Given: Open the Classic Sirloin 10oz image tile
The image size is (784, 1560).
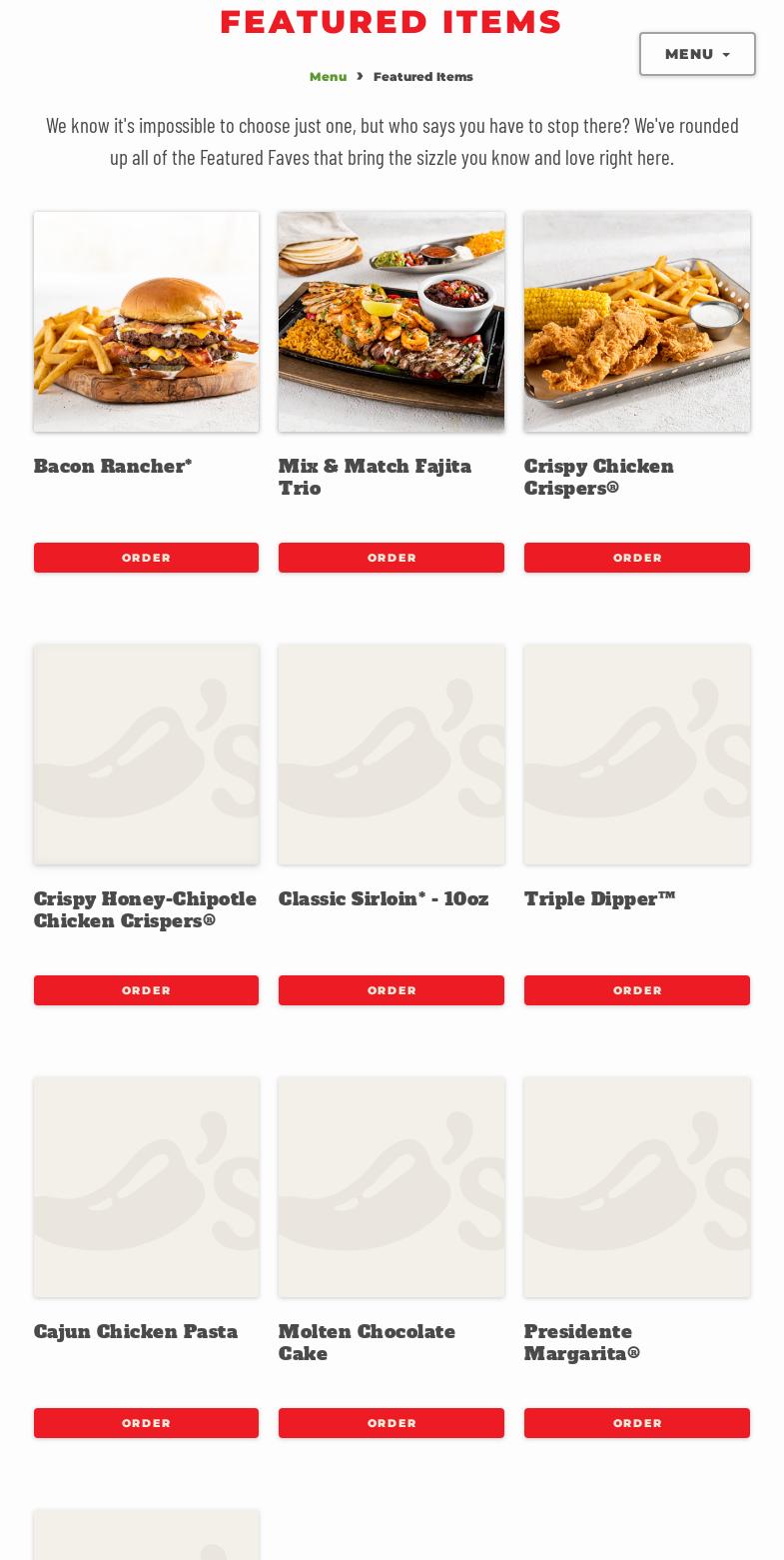Looking at the screenshot, I should (x=392, y=755).
